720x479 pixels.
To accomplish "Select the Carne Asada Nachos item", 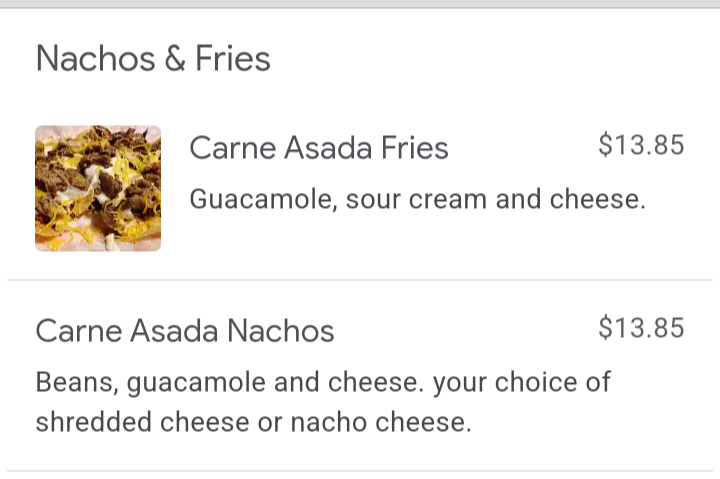I will (186, 331).
